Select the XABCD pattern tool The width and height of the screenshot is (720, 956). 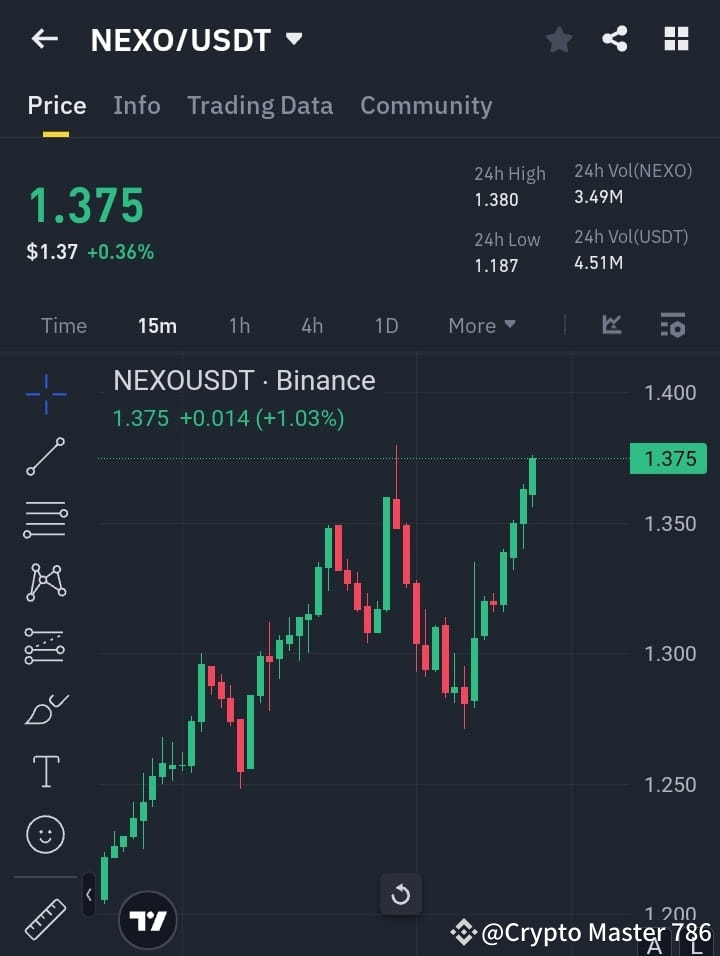[x=44, y=582]
